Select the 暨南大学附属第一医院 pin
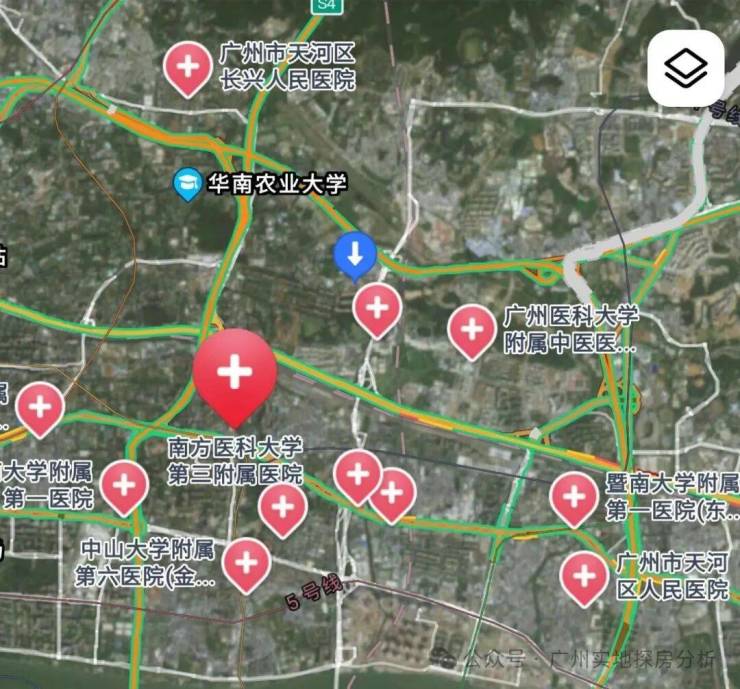 point(575,496)
